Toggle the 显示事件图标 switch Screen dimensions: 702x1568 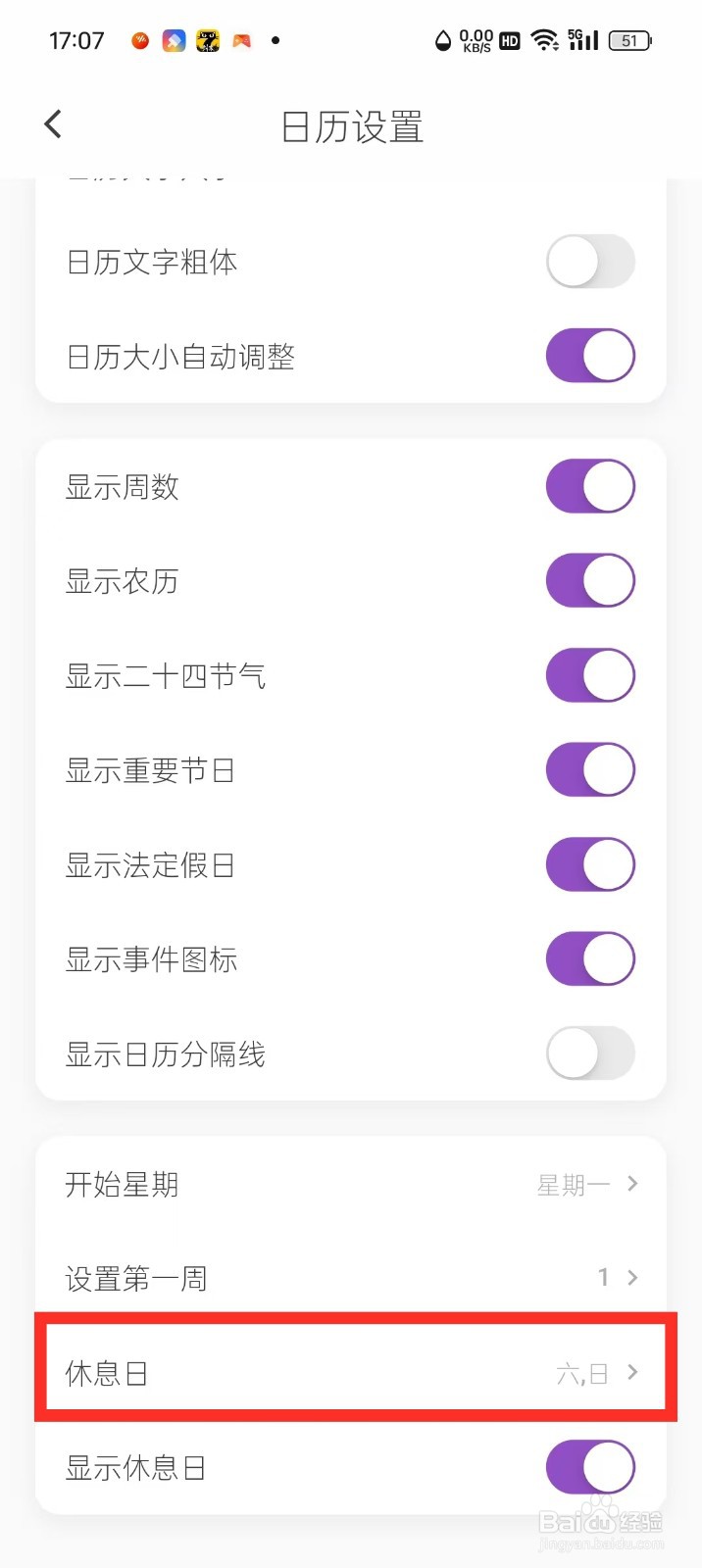(590, 959)
